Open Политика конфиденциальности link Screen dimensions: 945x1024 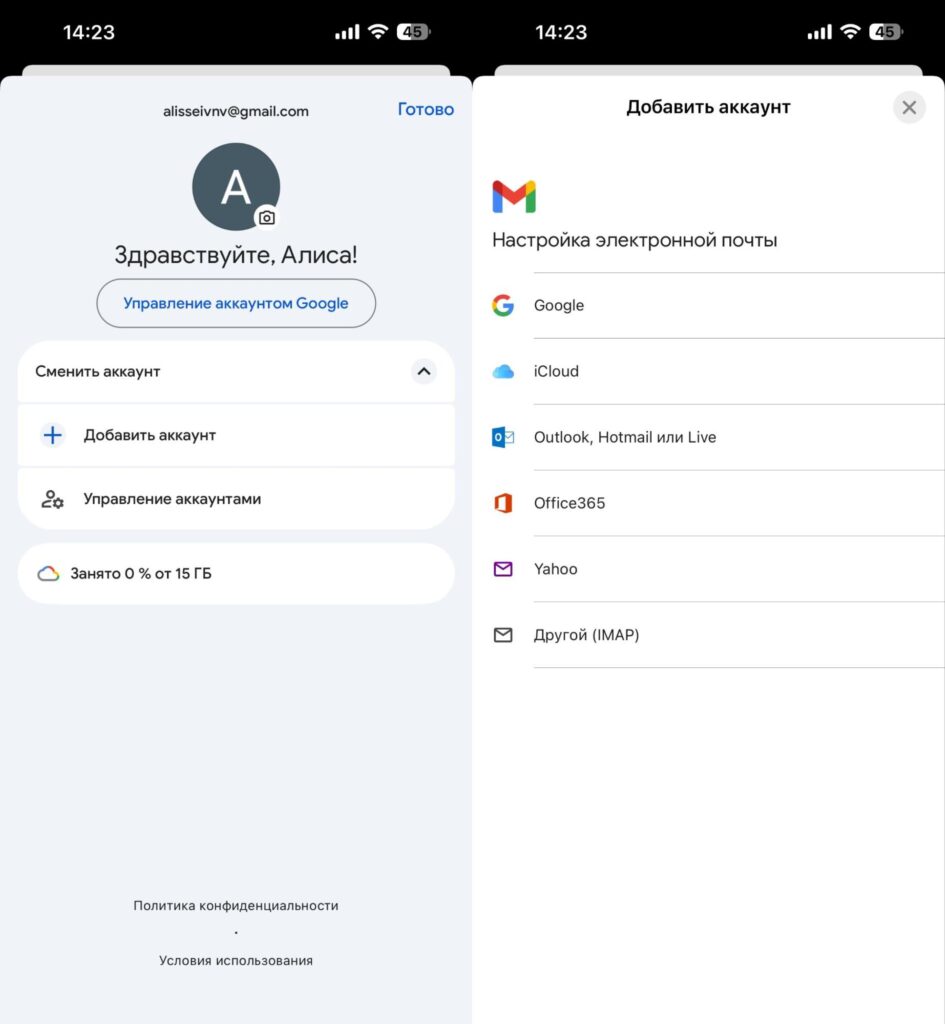(236, 906)
